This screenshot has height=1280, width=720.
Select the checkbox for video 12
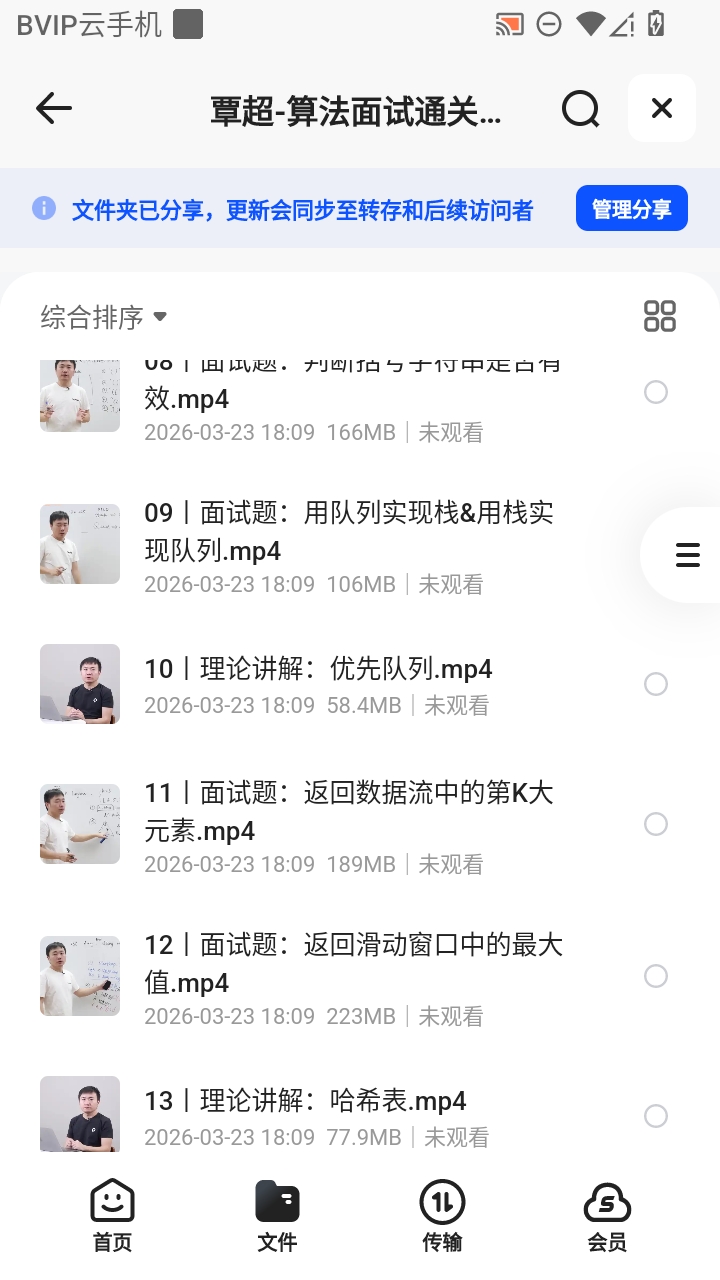656,976
